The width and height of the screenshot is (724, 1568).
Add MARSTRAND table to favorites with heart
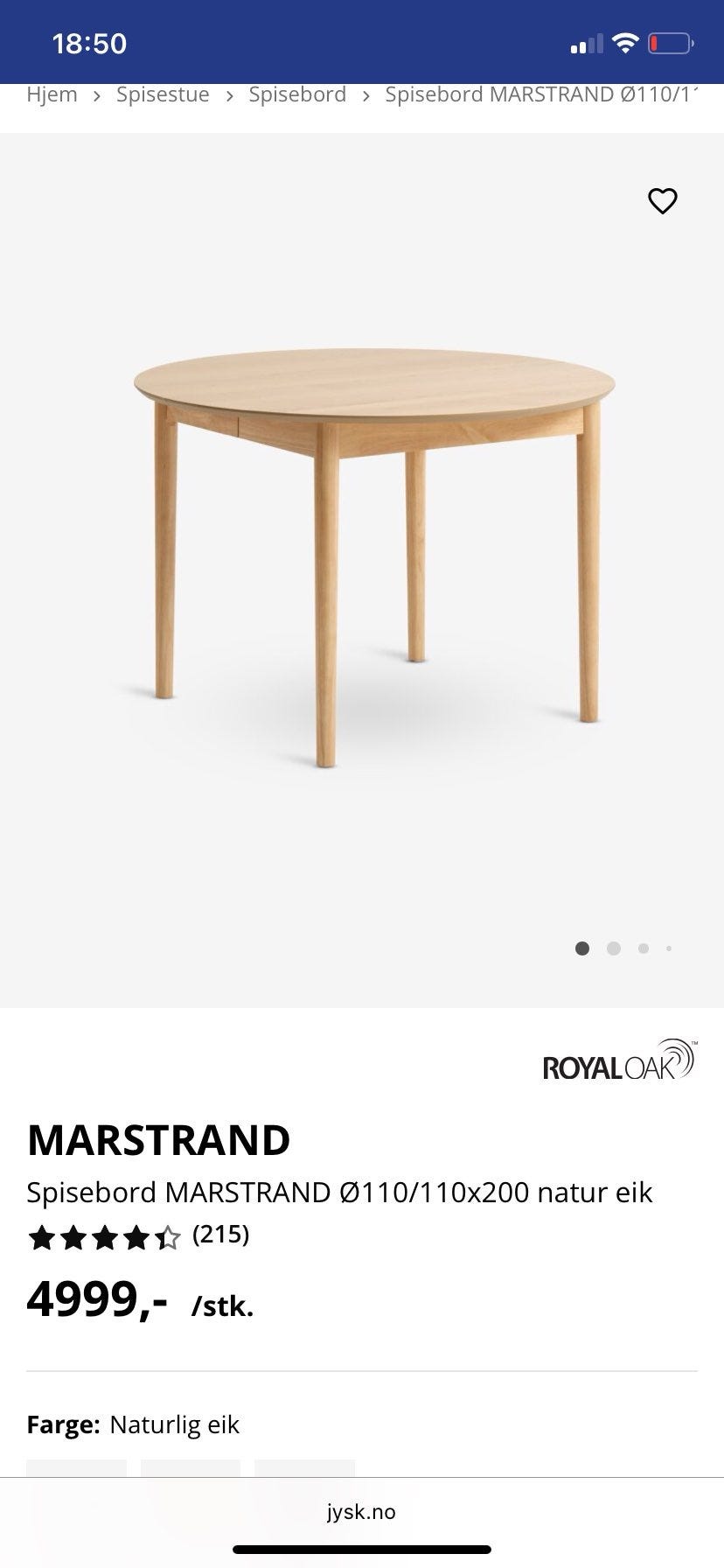coord(662,201)
